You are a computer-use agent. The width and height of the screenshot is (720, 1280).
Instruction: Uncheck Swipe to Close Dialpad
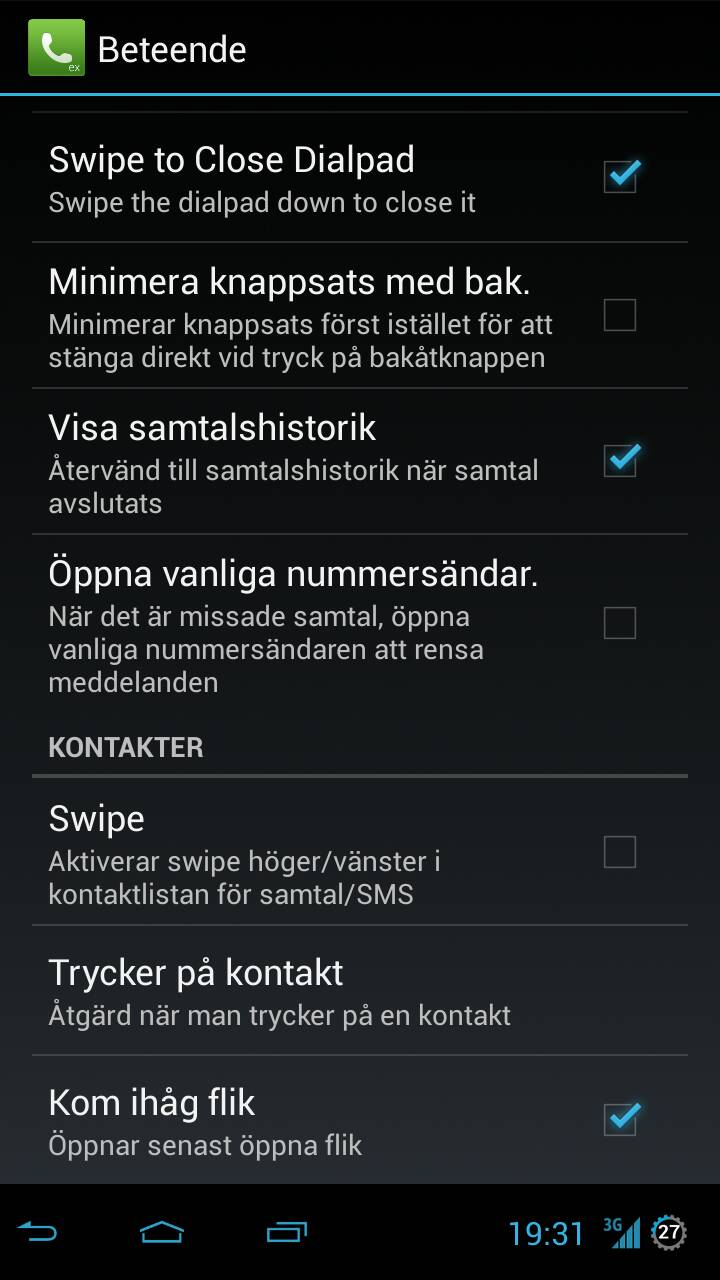pos(620,177)
